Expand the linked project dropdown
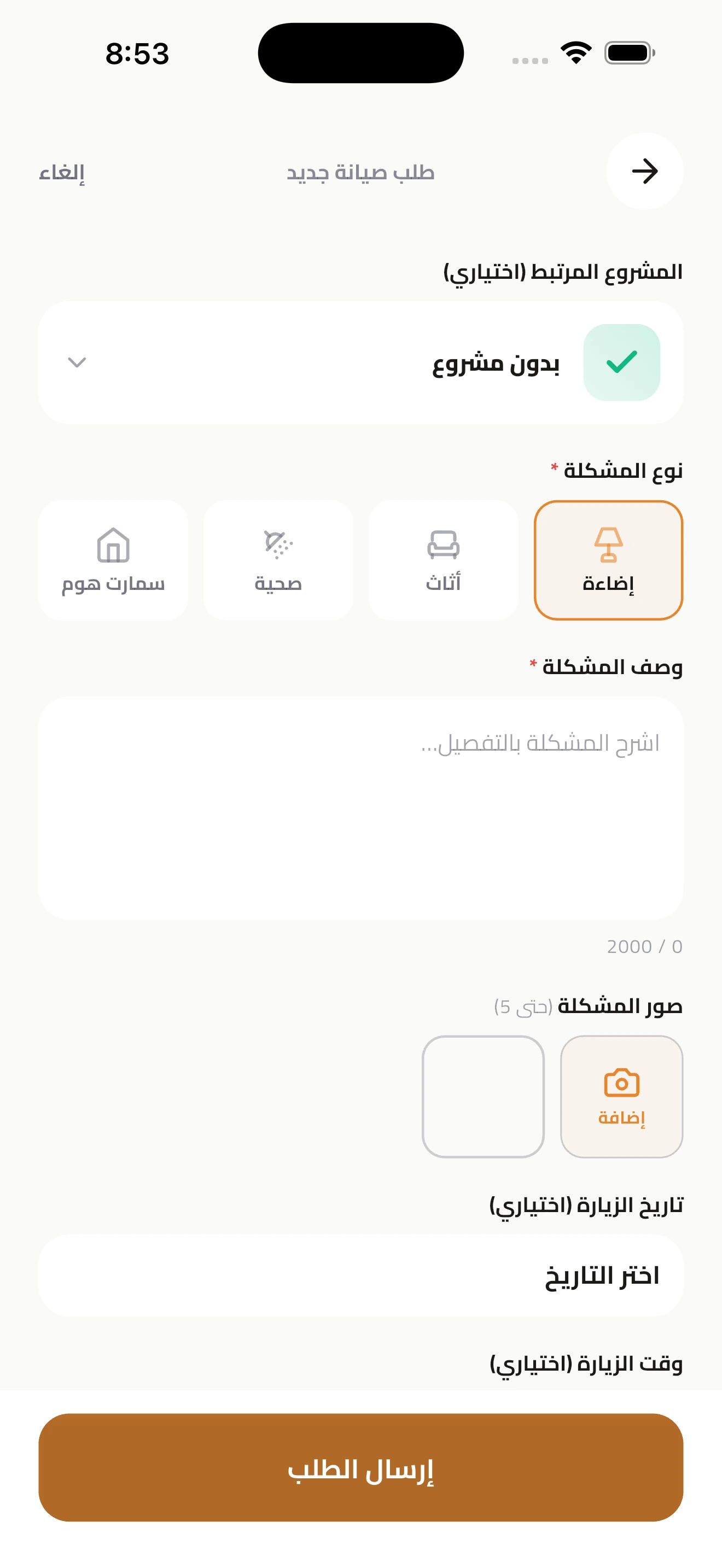722x1568 pixels. coord(360,362)
